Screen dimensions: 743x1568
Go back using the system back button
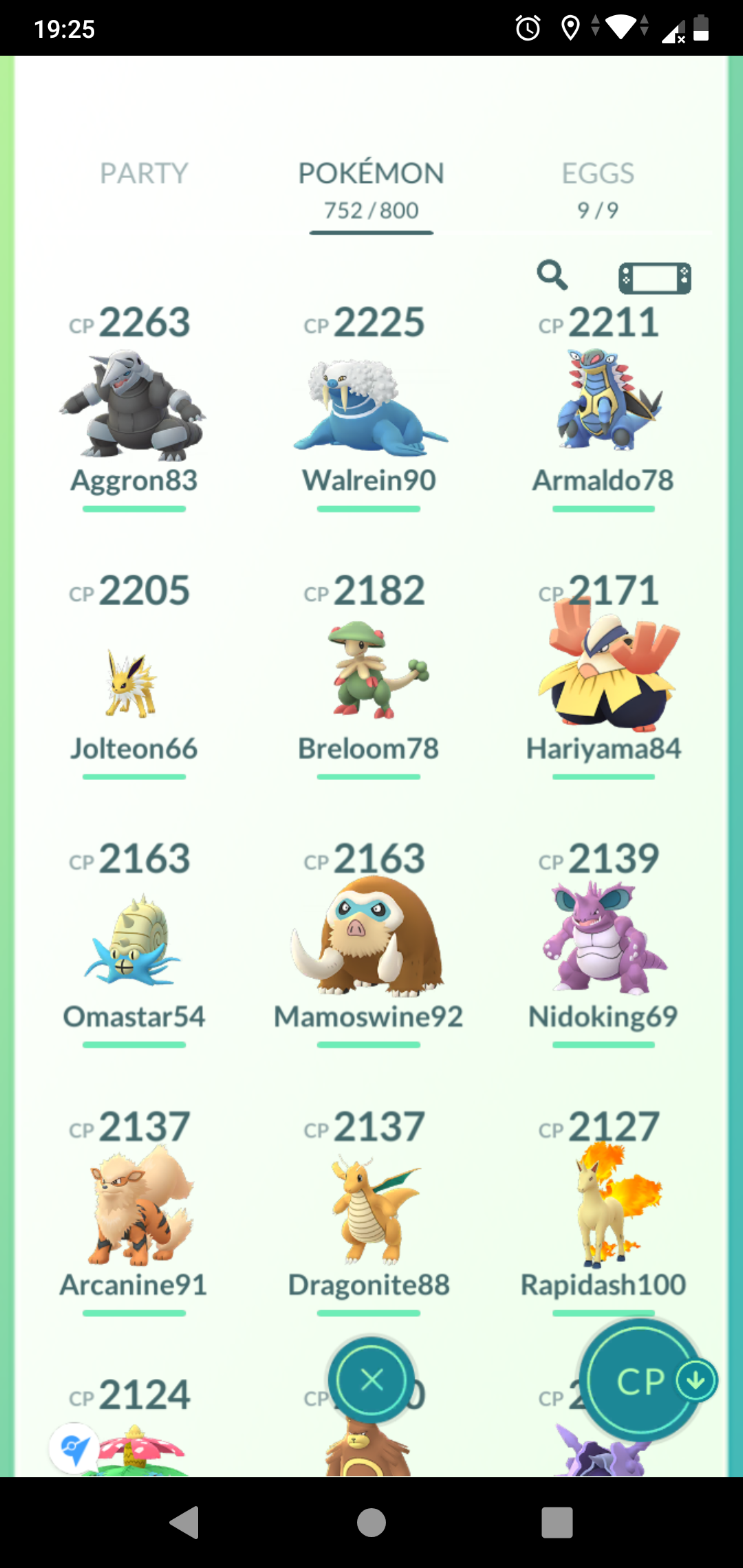(x=184, y=1523)
